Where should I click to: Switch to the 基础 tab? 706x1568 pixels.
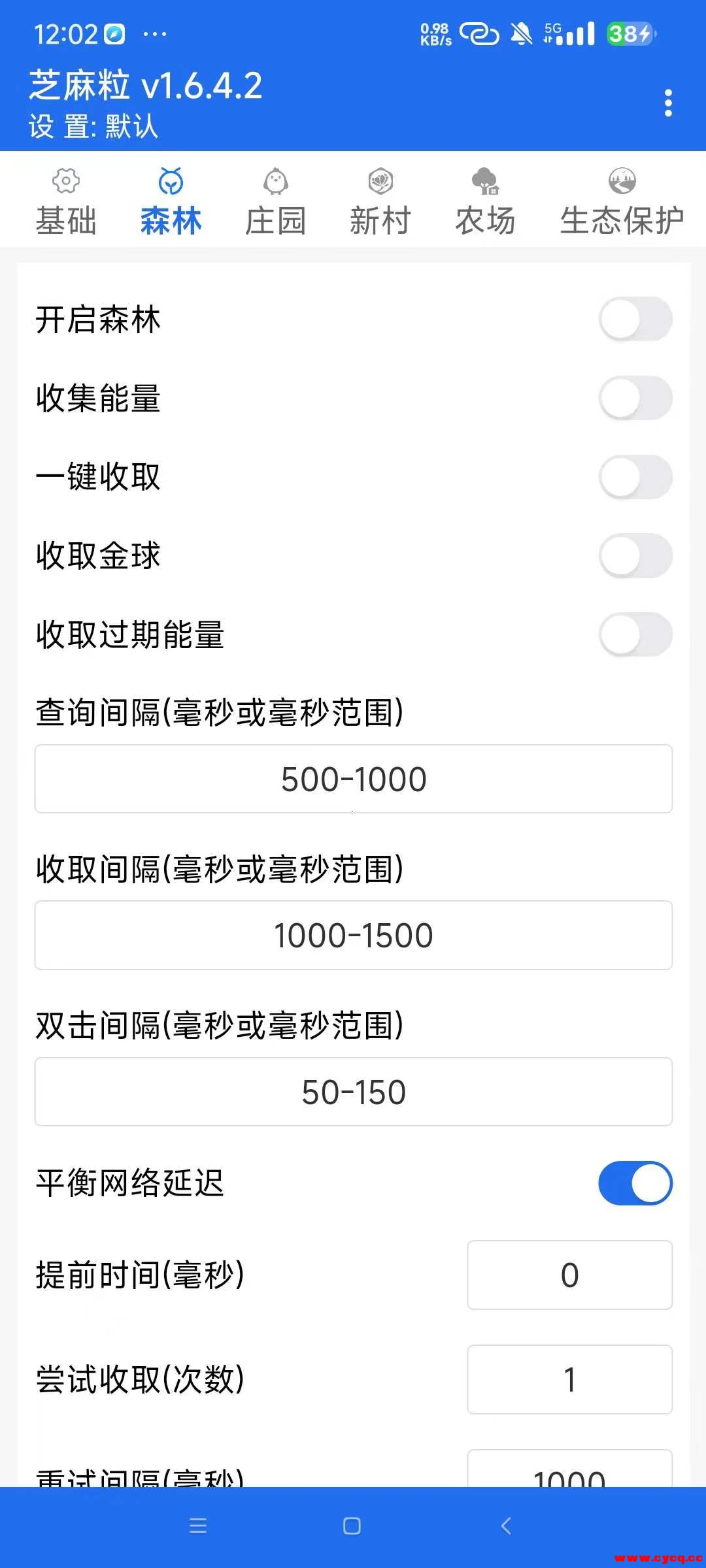coord(65,202)
